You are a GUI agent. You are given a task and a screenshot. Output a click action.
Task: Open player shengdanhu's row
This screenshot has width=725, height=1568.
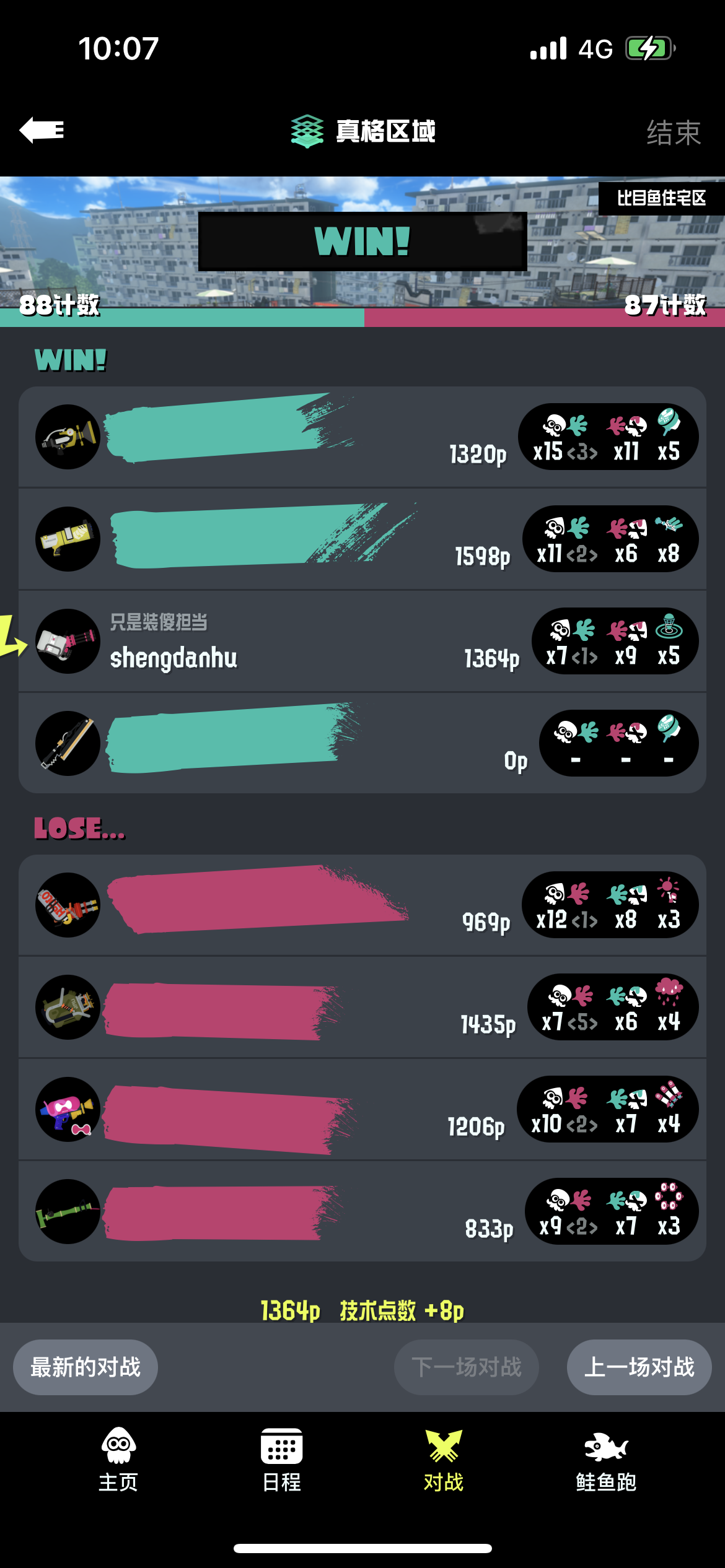[362, 641]
